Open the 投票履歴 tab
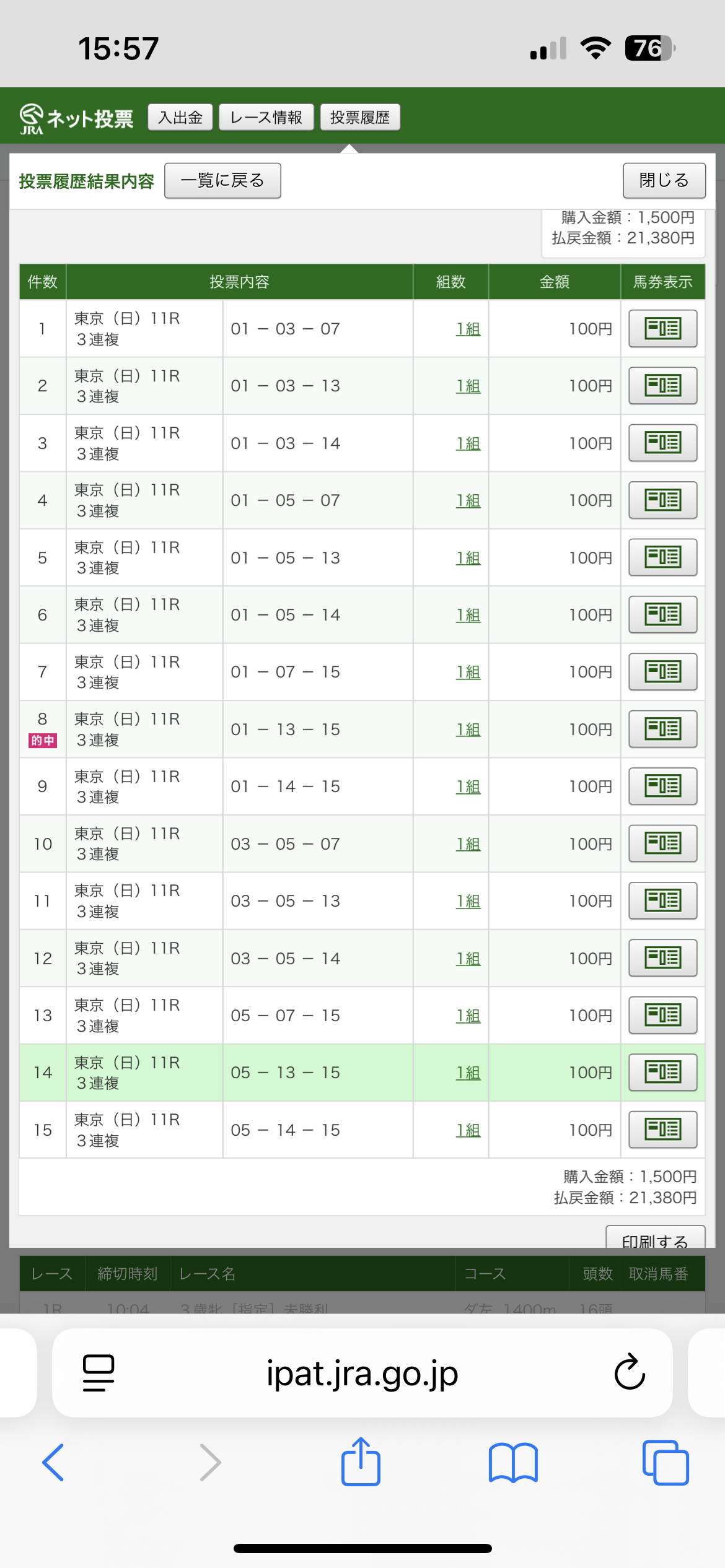The width and height of the screenshot is (725, 1568). pyautogui.click(x=360, y=117)
